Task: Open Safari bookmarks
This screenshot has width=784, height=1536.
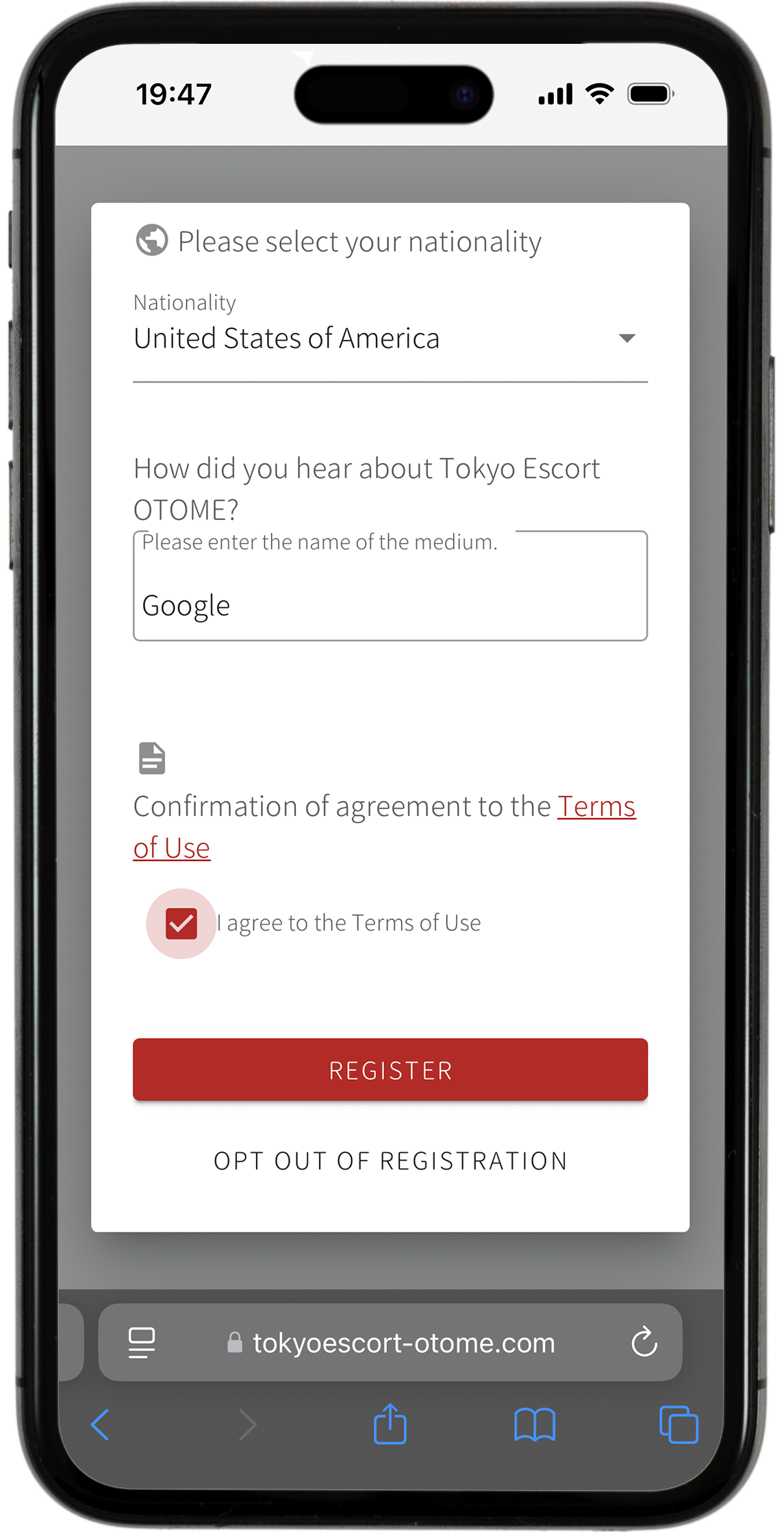Action: pos(534,1425)
